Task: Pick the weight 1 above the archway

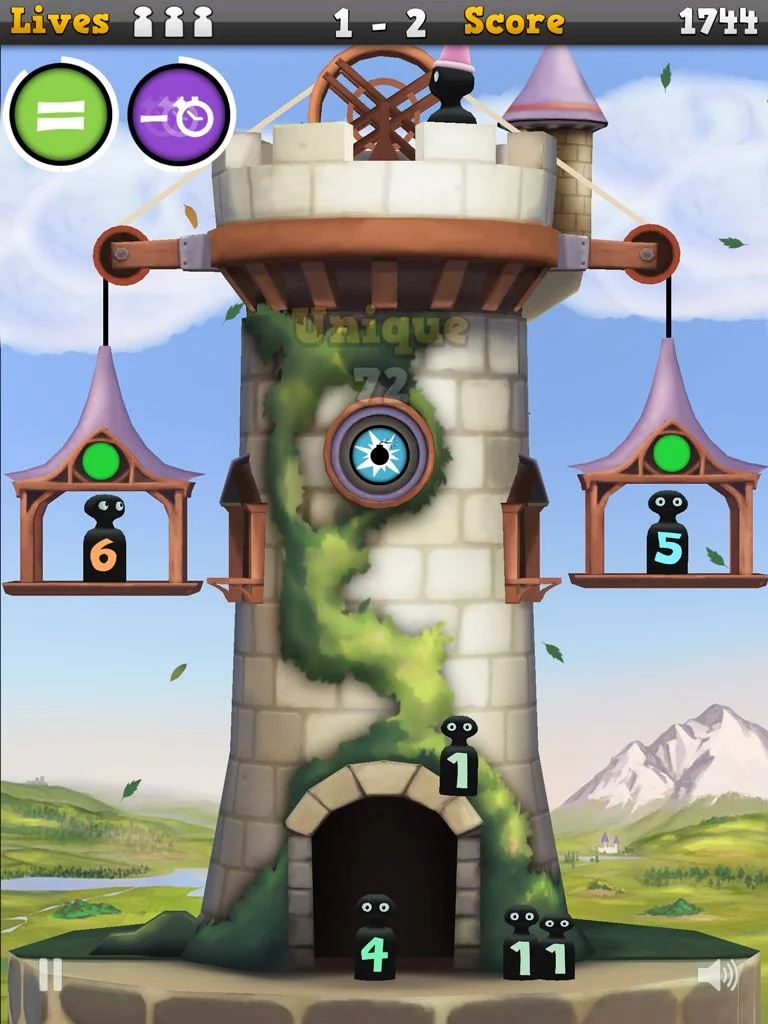Action: coord(459,762)
